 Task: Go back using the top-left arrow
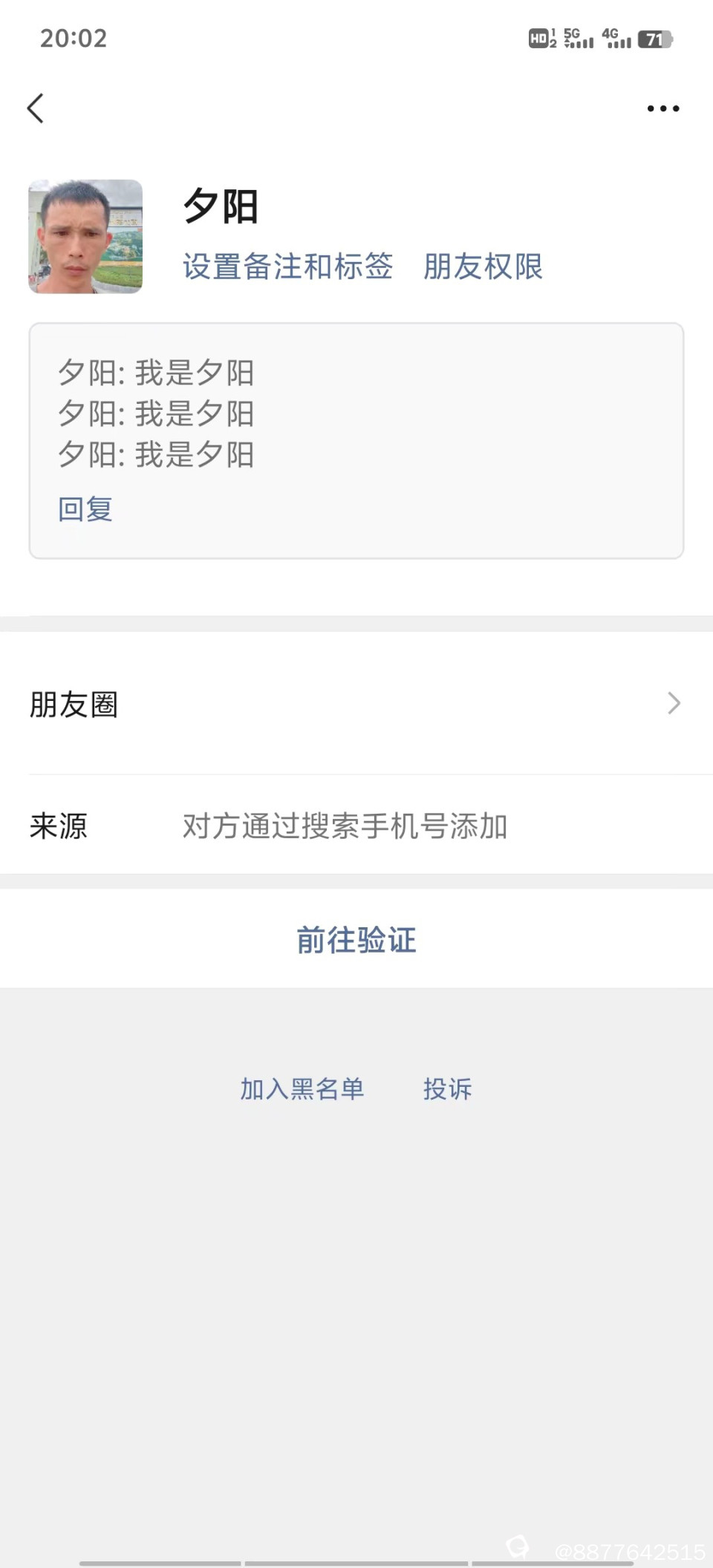[x=36, y=108]
